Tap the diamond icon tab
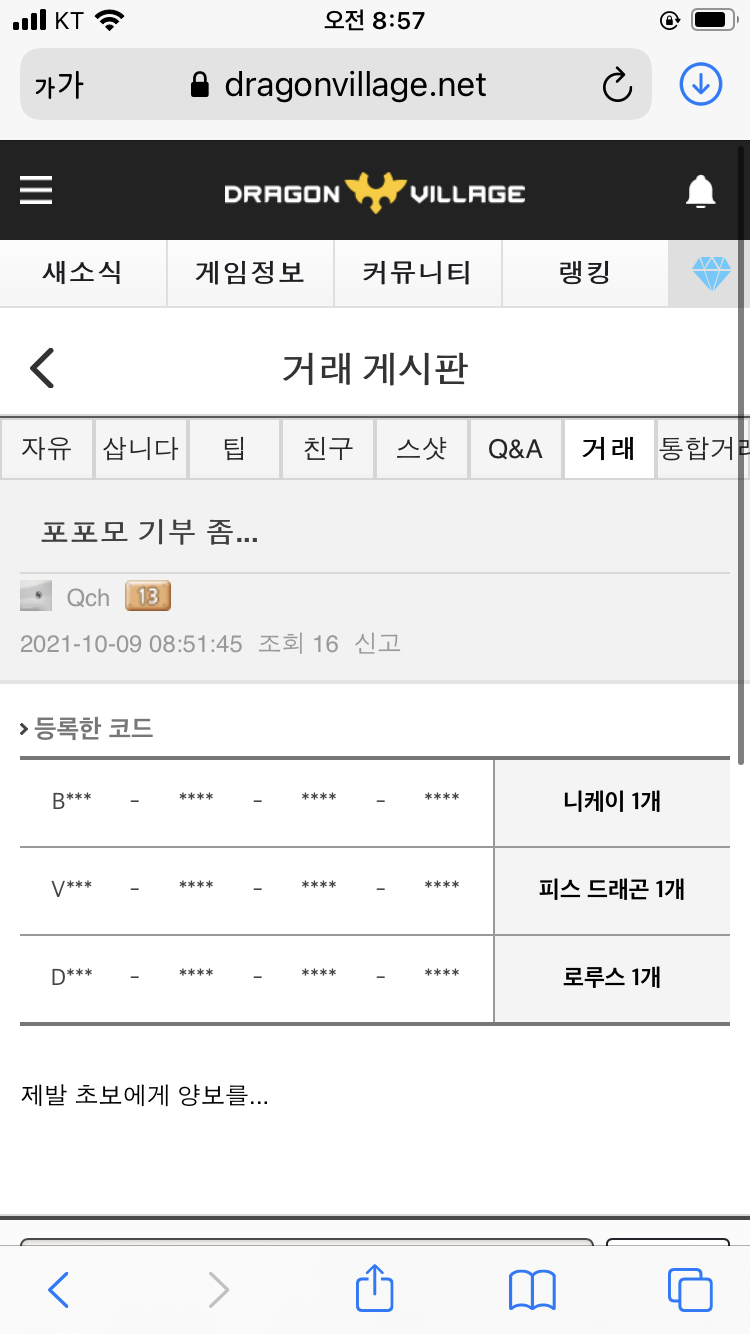The width and height of the screenshot is (750, 1334). (x=711, y=273)
